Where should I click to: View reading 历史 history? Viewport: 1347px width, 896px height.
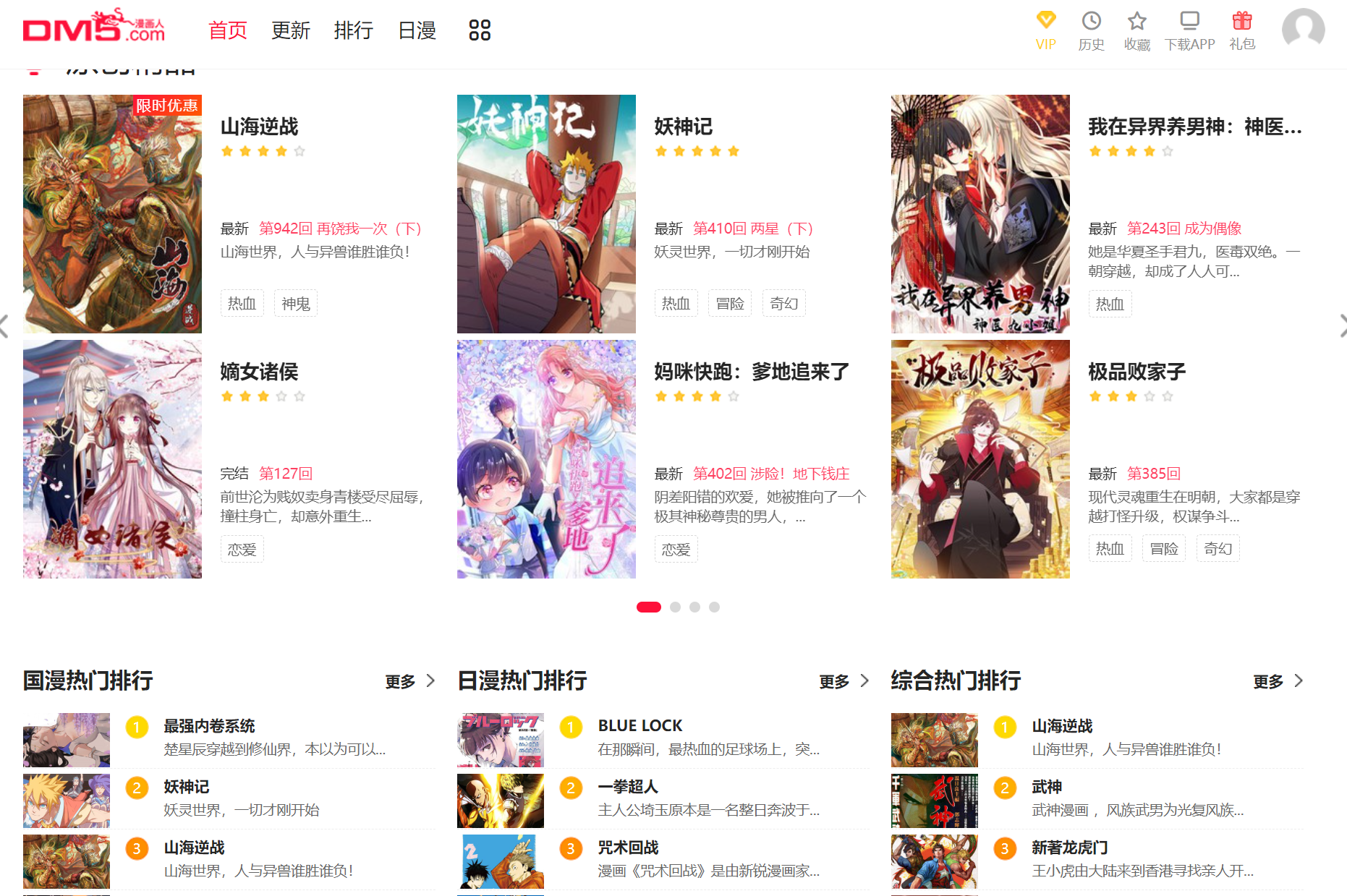tap(1091, 30)
